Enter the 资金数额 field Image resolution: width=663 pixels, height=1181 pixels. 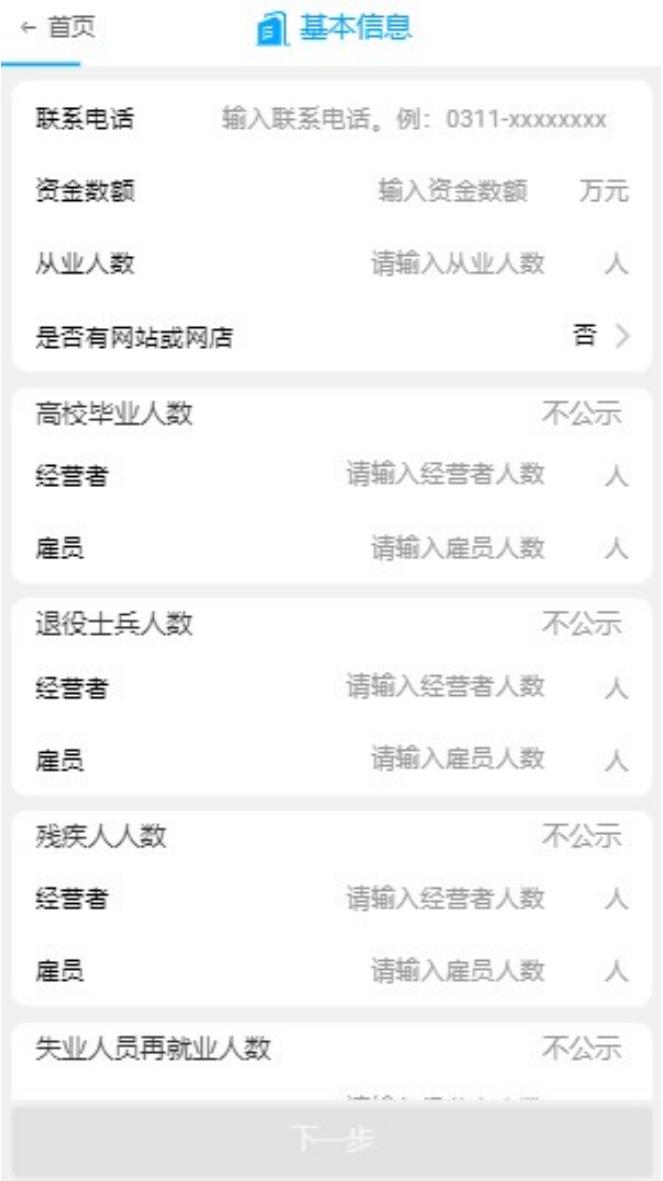click(x=452, y=192)
